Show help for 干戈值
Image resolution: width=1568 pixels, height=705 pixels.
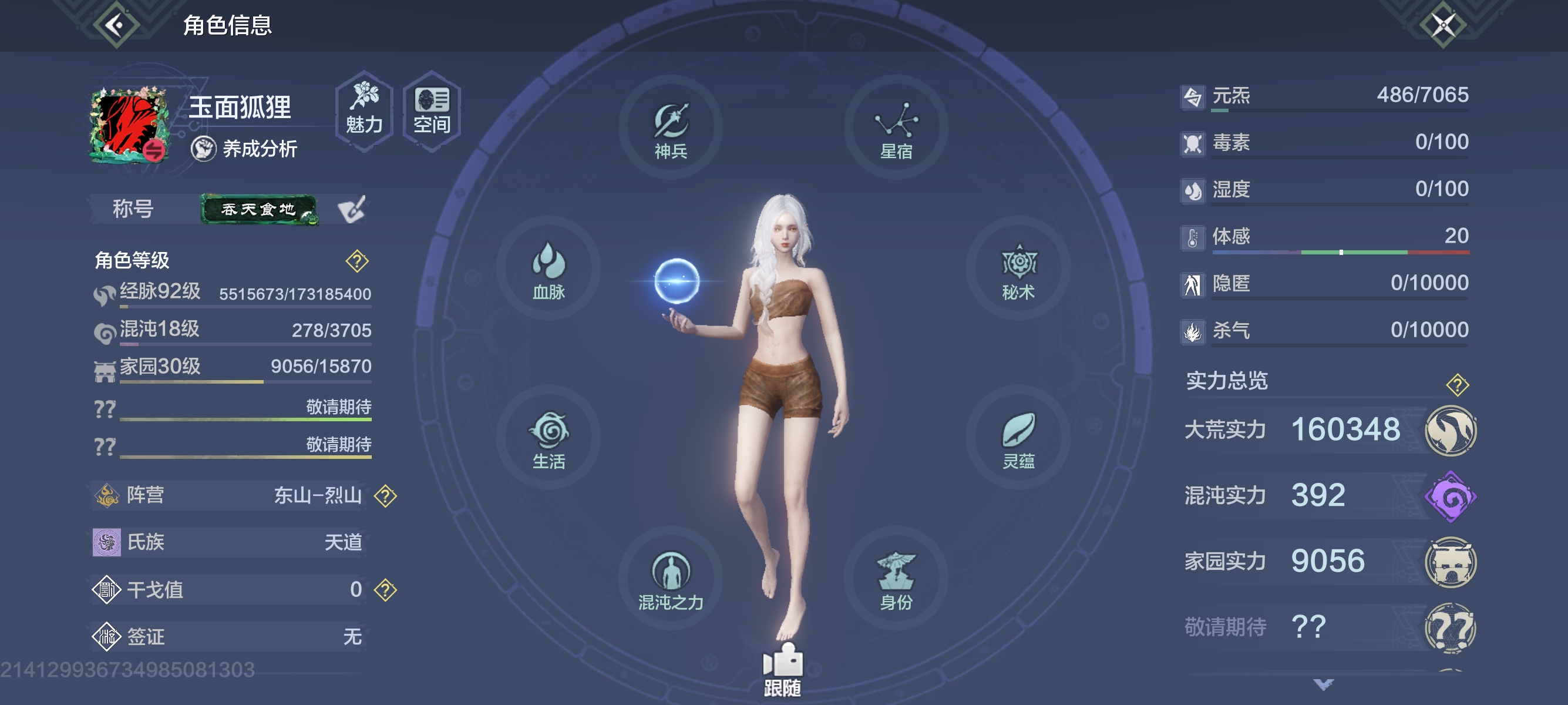pos(385,589)
